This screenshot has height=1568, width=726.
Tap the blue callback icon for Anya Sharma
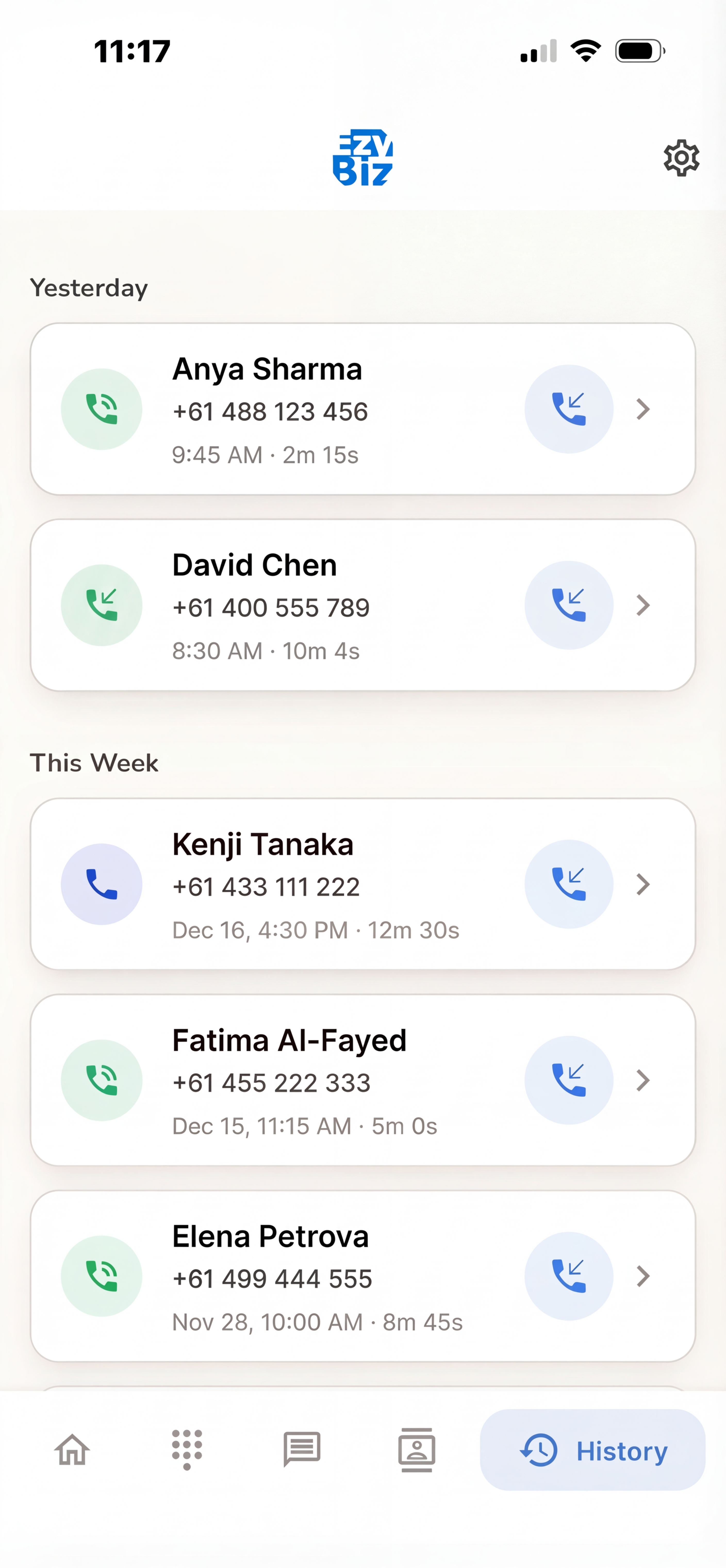(x=568, y=409)
